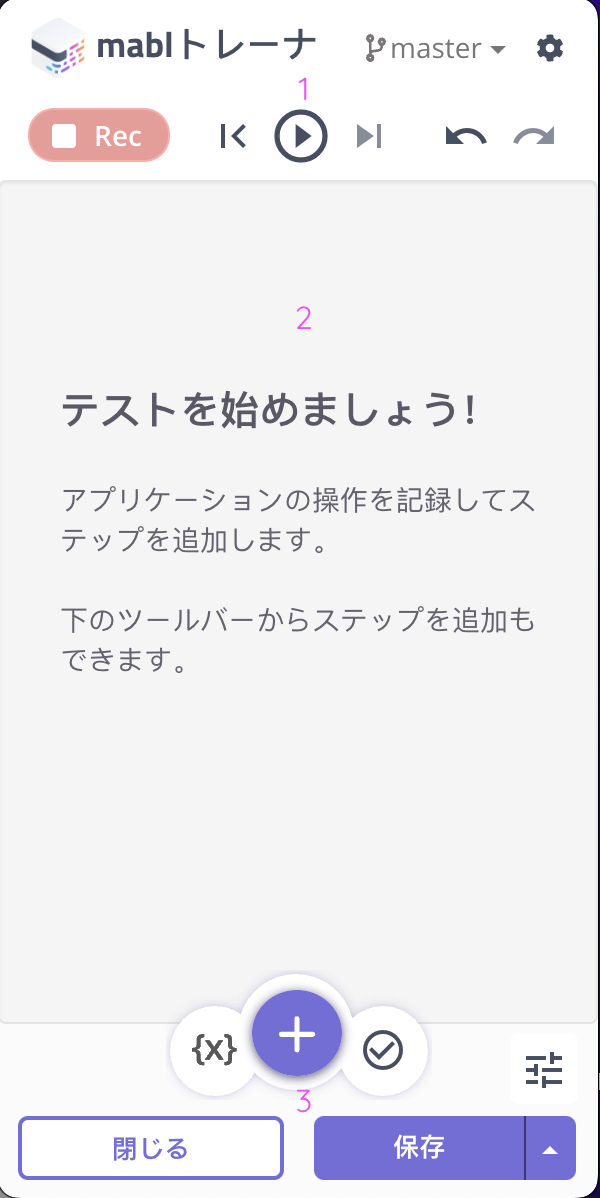Play the recorded test steps
The height and width of the screenshot is (1198, 600).
(x=301, y=136)
